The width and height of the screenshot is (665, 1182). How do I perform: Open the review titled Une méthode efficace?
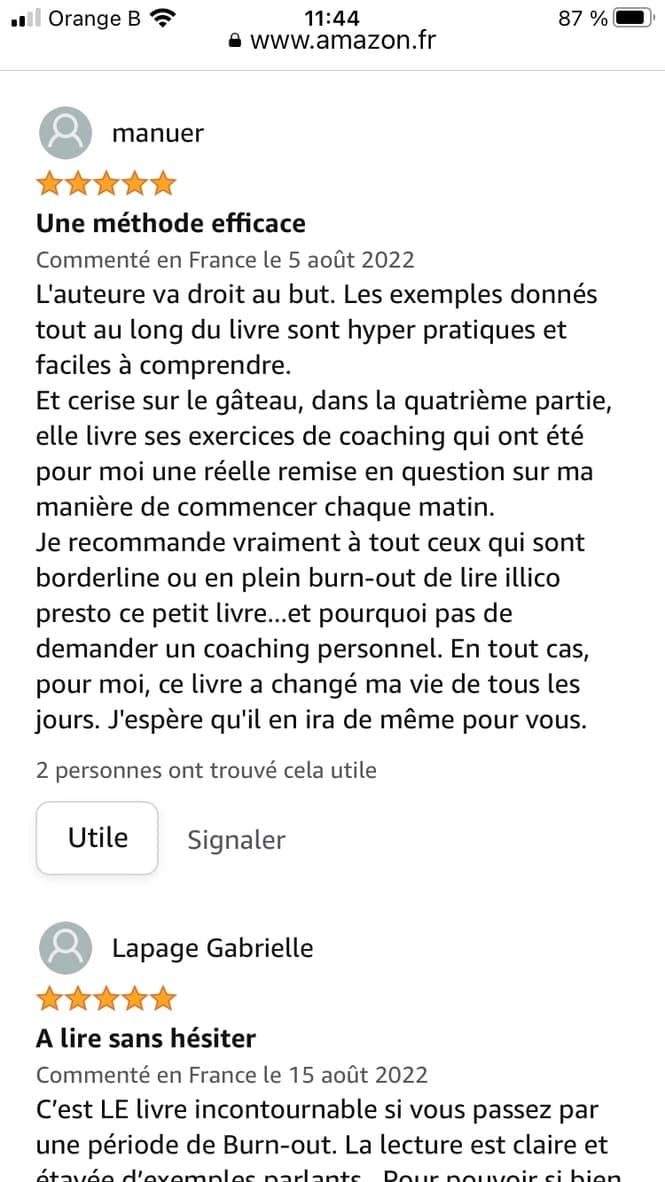pyautogui.click(x=171, y=223)
